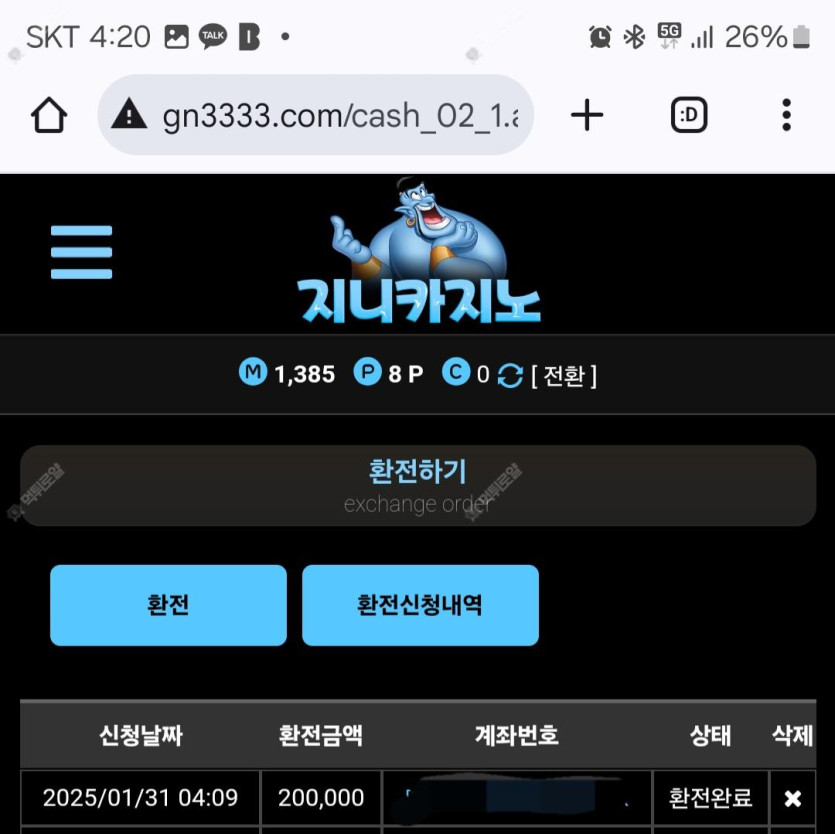Open the hamburger drawer menu
The height and width of the screenshot is (834, 835).
[81, 252]
